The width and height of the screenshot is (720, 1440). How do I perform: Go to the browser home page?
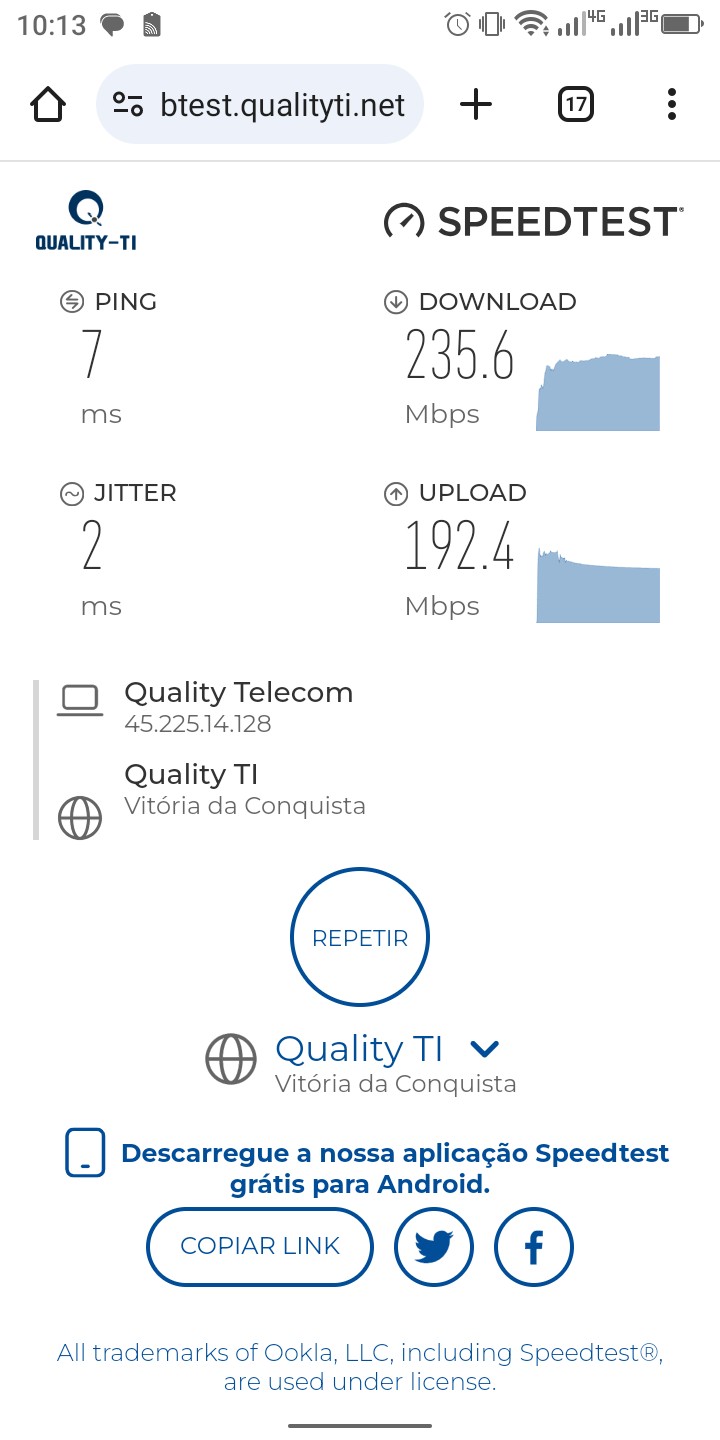click(48, 104)
